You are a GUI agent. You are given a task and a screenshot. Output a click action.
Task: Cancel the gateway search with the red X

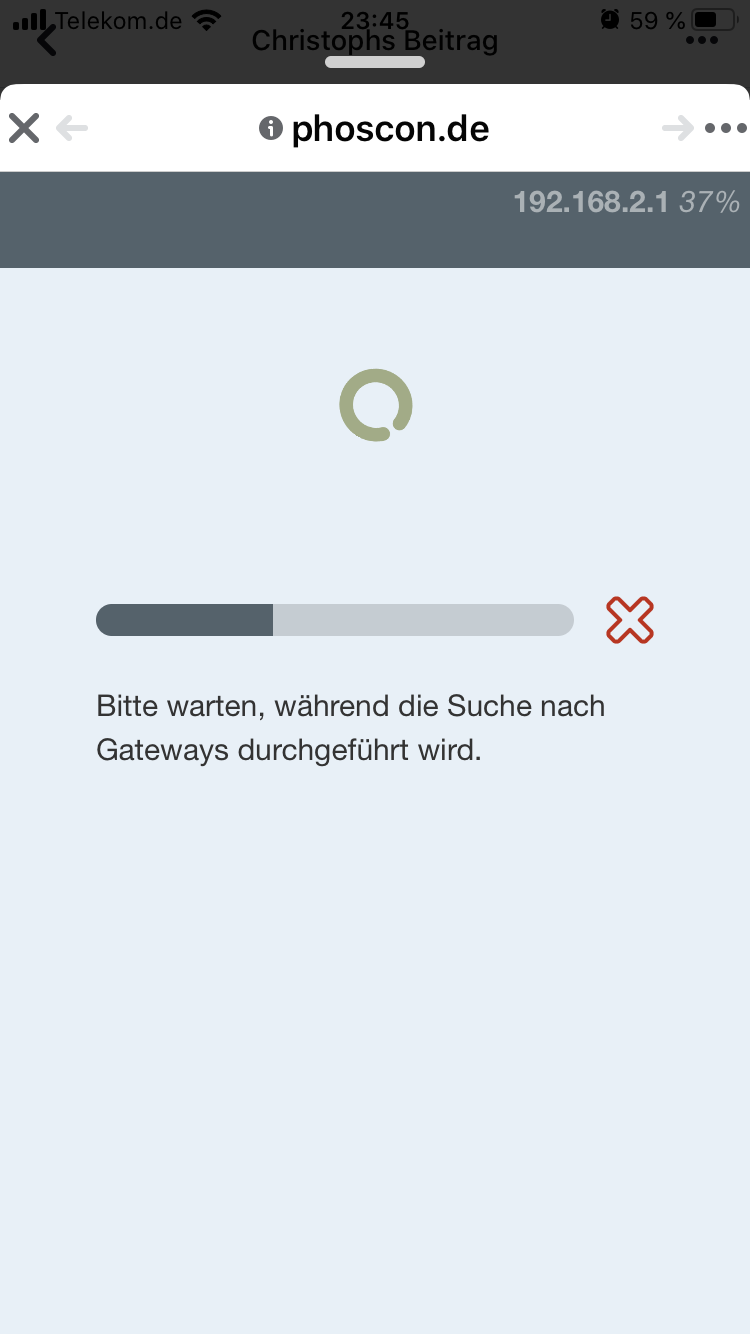630,620
